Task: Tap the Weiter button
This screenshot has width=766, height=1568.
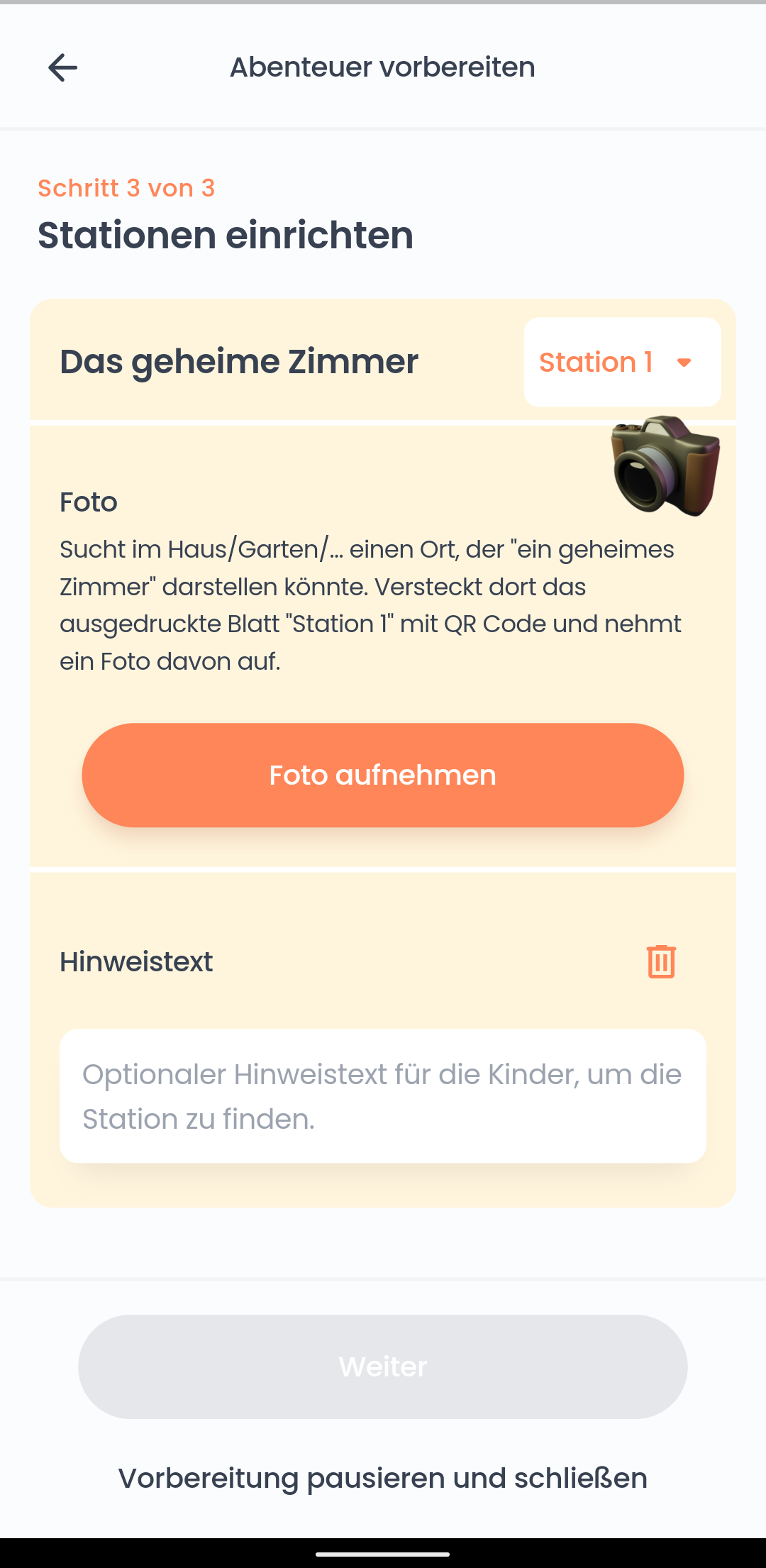Action: [x=383, y=1367]
